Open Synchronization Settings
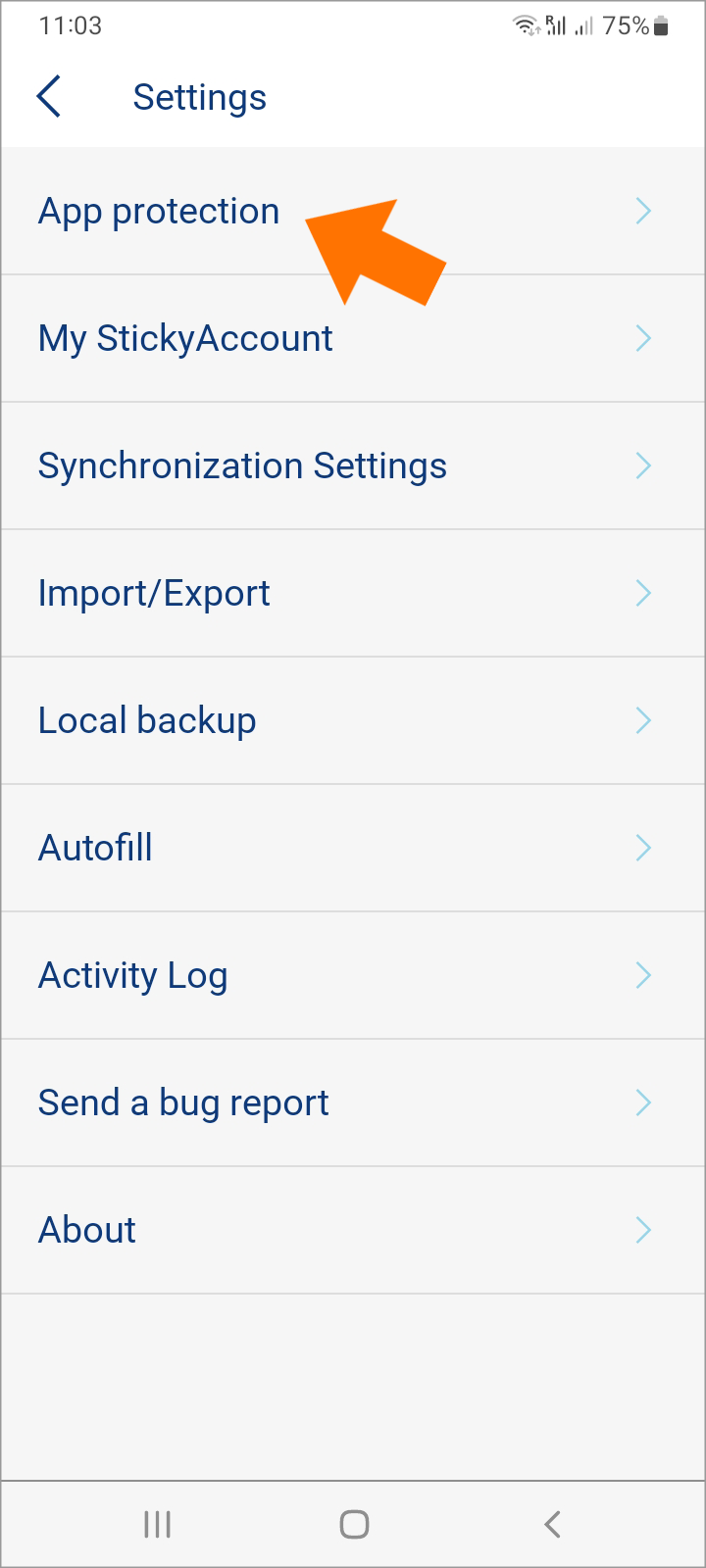706x1568 pixels. tap(353, 465)
